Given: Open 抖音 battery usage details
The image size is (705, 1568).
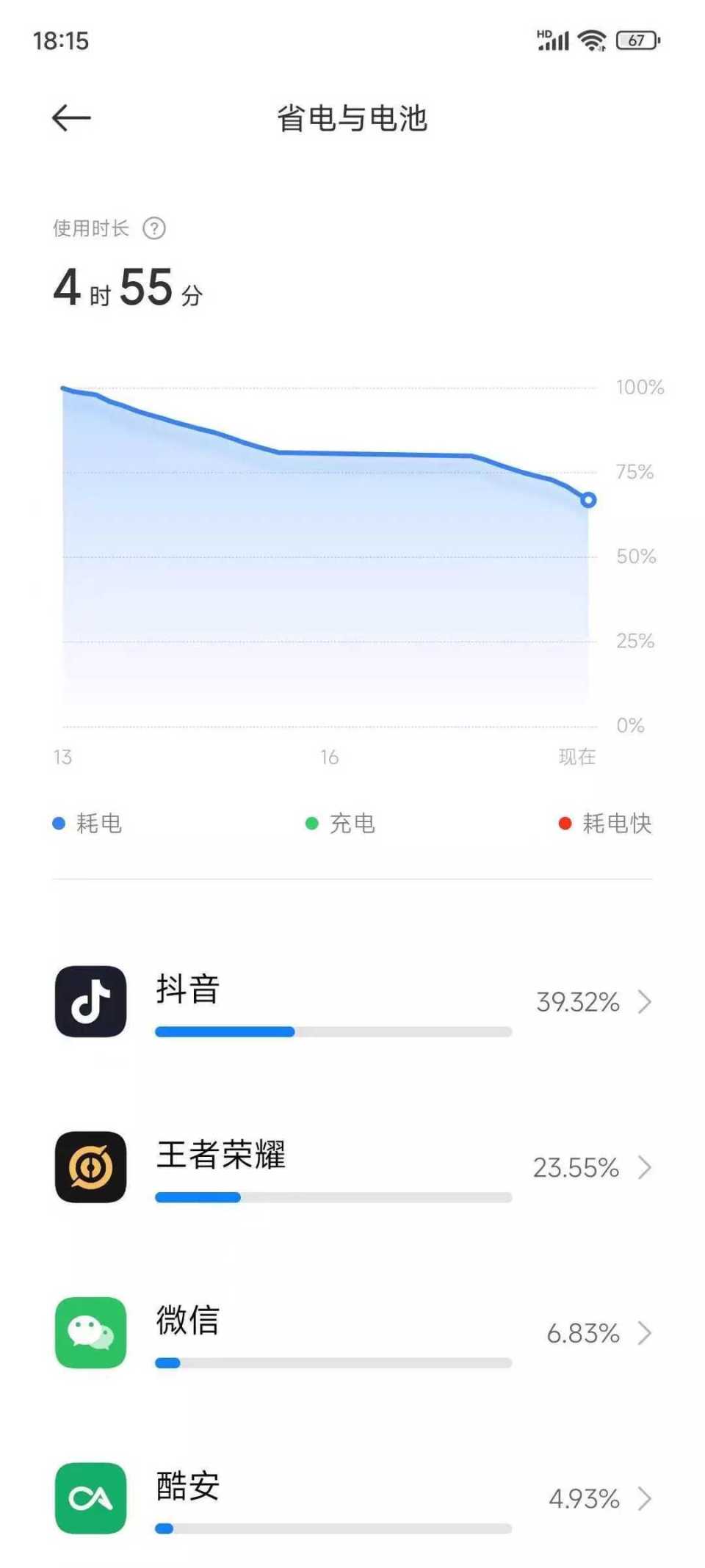Looking at the screenshot, I should (x=352, y=1001).
